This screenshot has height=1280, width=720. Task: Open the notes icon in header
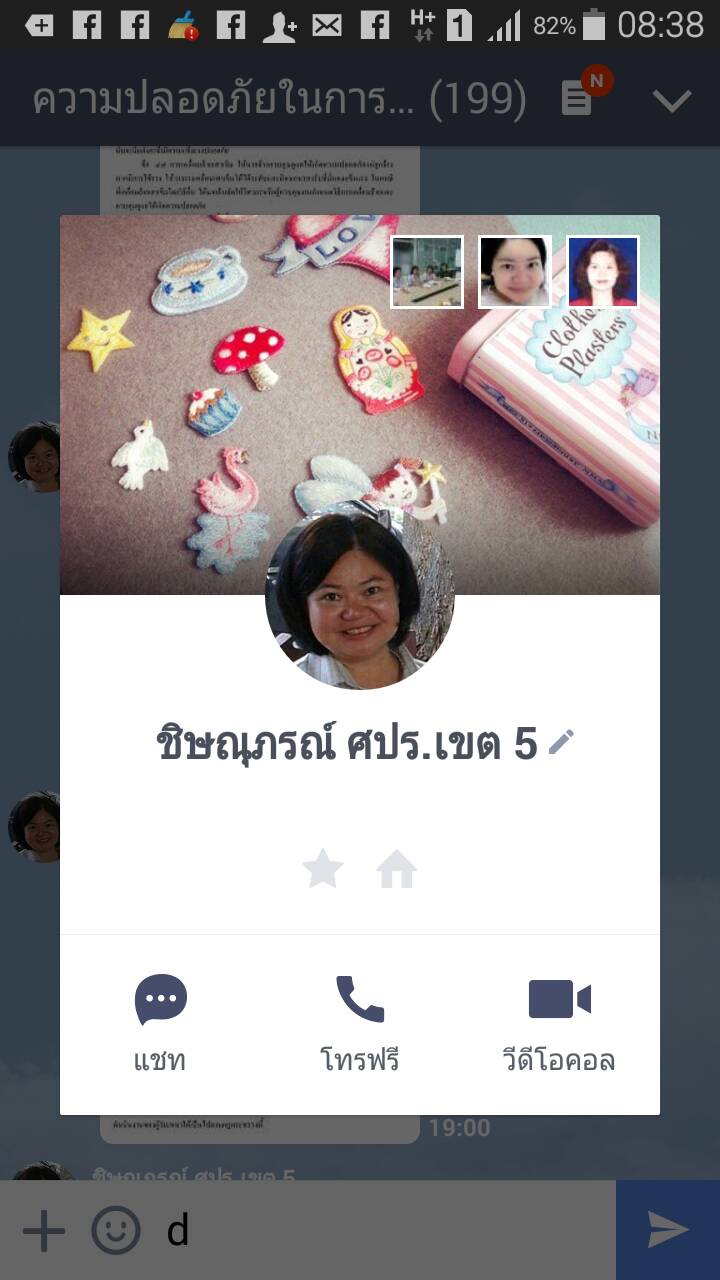pos(576,99)
